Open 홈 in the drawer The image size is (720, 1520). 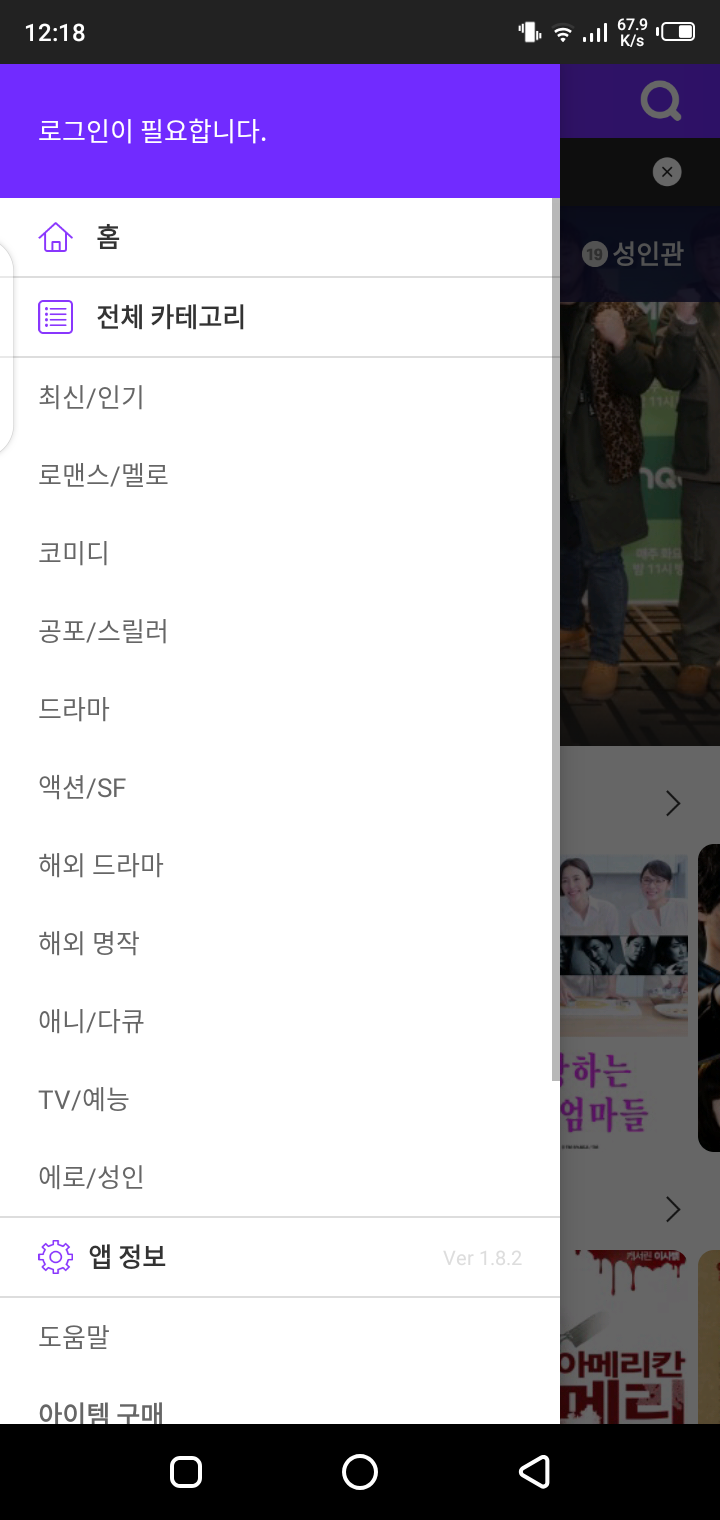click(108, 237)
